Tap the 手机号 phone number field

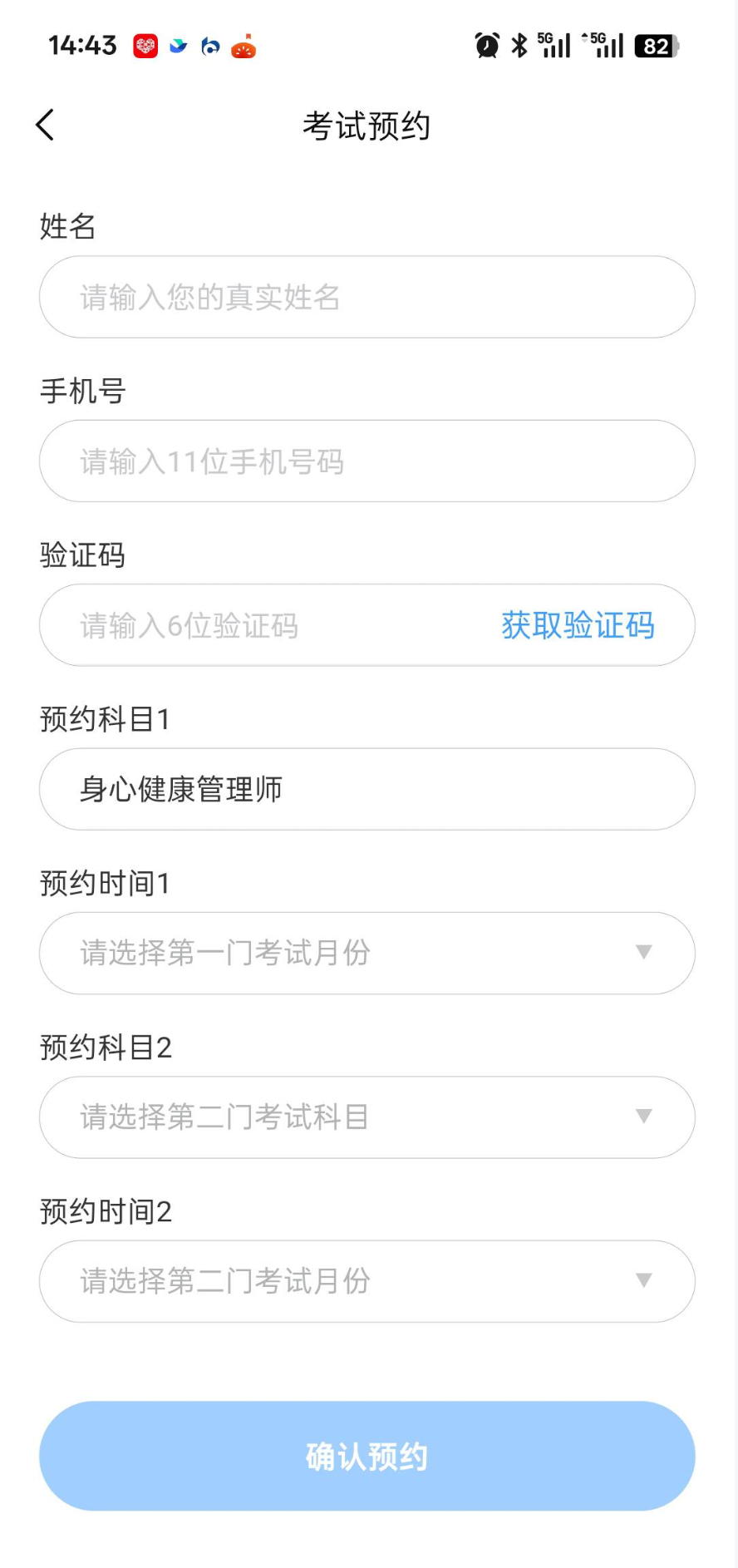click(x=367, y=461)
